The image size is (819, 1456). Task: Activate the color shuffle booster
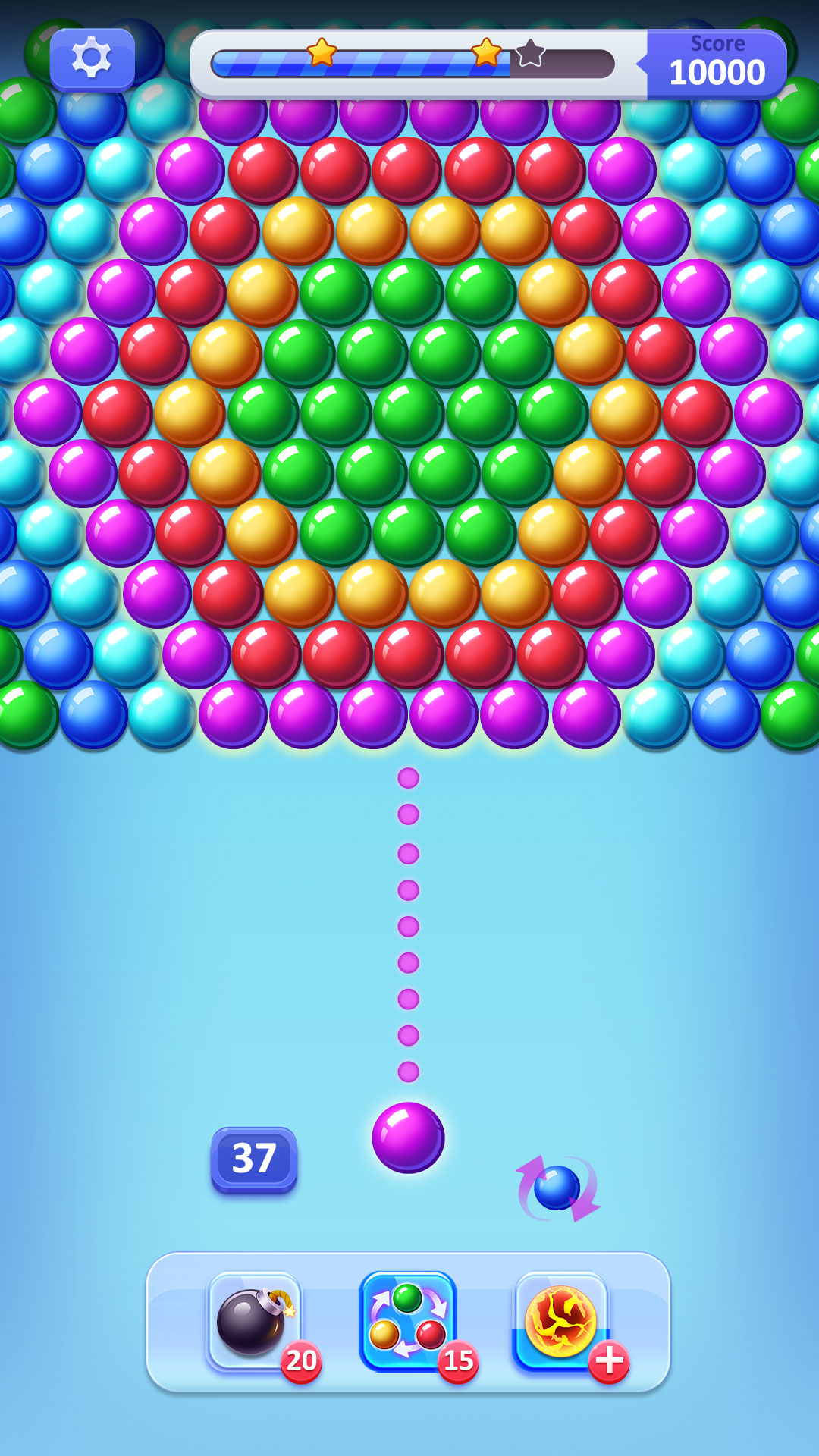(x=408, y=1321)
